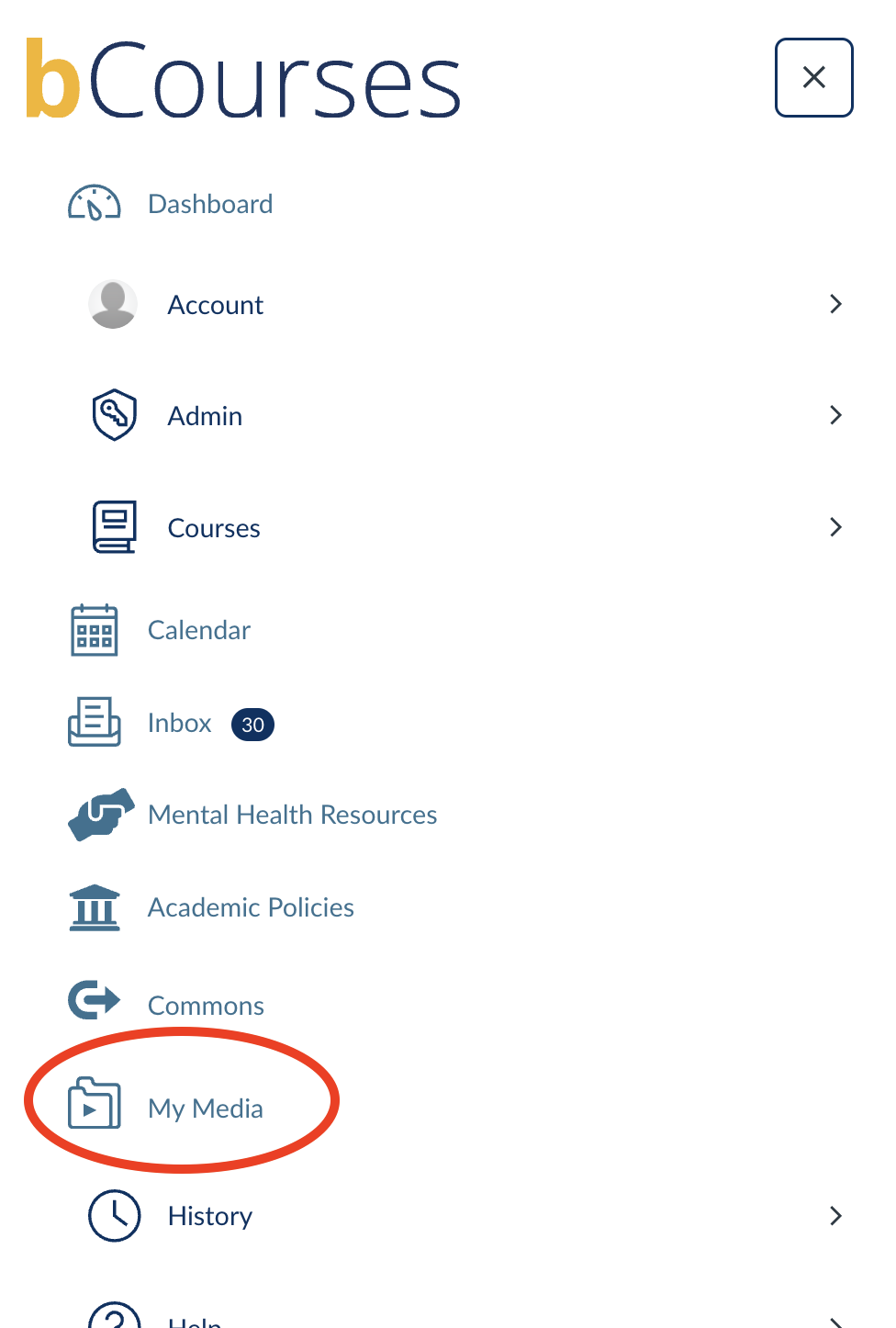Click the Inbox unread count badge
Screen dimensions: 896x1328
coord(252,725)
